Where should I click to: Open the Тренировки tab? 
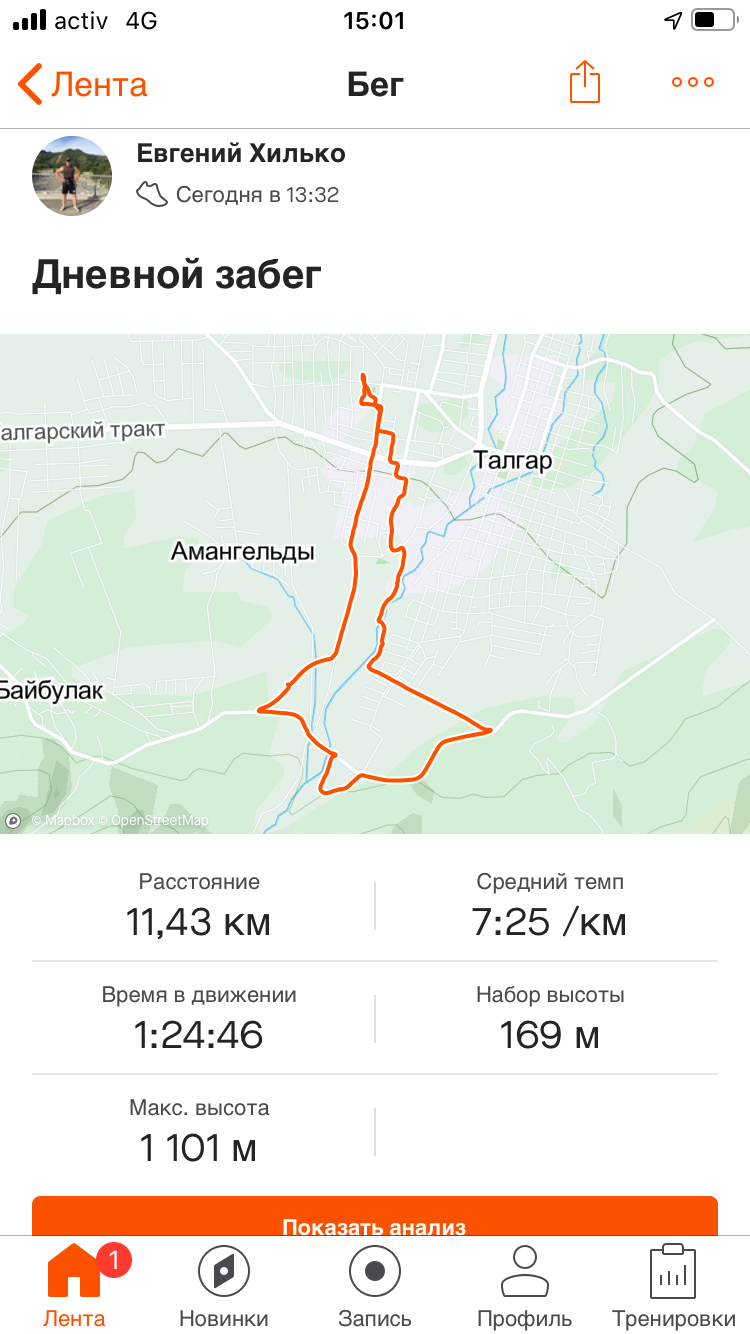pyautogui.click(x=672, y=1285)
